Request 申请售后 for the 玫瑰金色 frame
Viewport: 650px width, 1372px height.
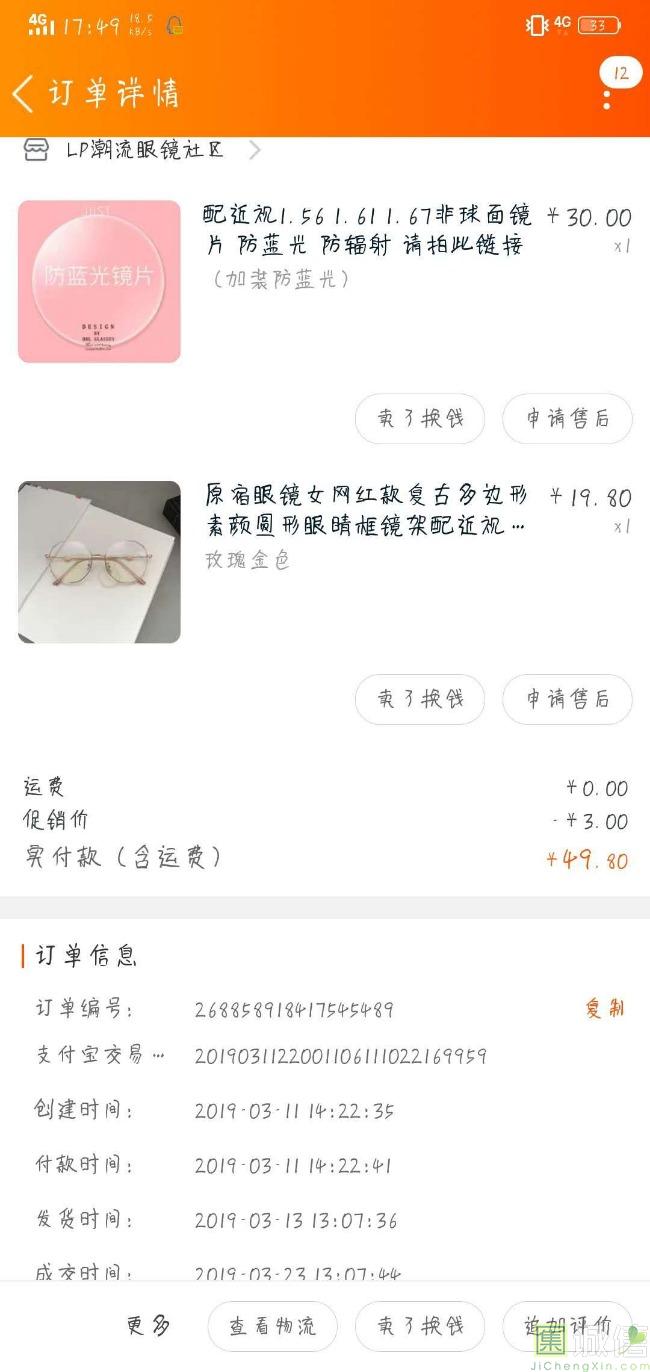(x=567, y=698)
